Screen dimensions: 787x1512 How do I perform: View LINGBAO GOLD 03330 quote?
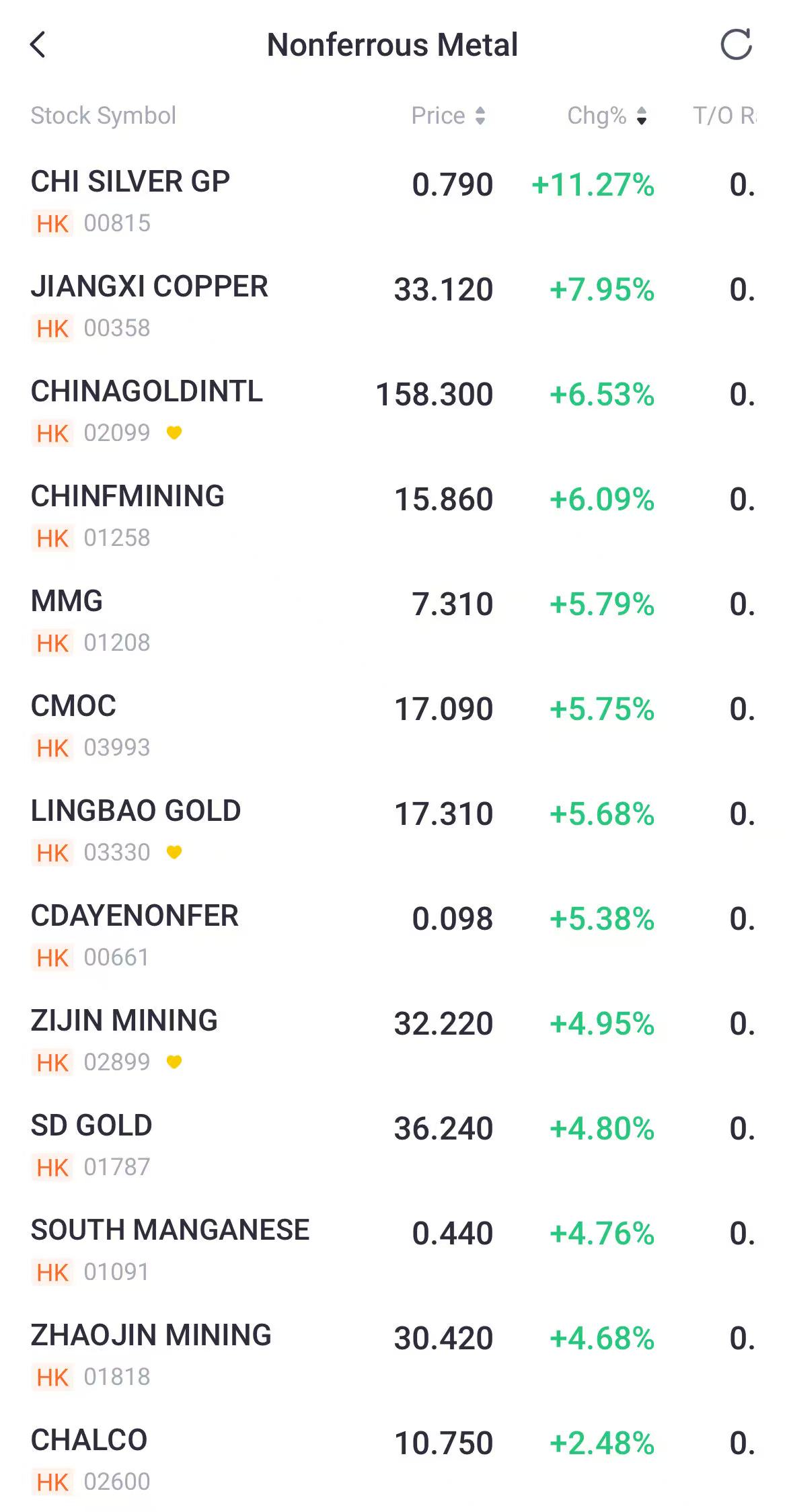pyautogui.click(x=136, y=811)
